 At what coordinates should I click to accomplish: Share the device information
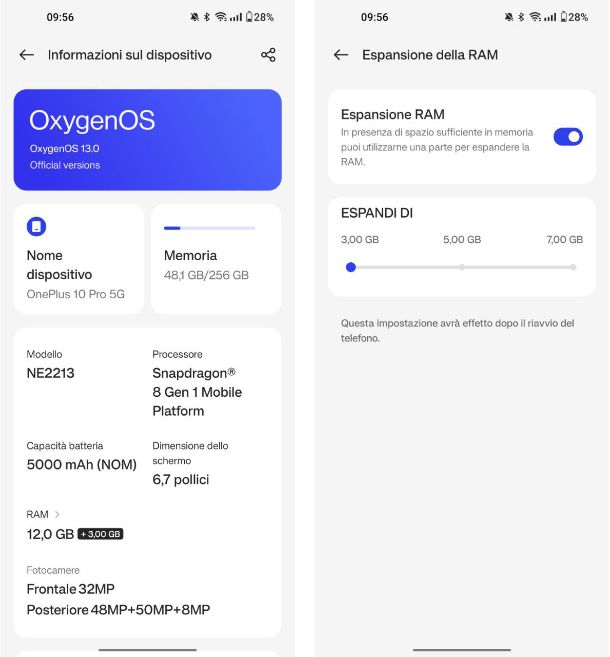point(268,55)
